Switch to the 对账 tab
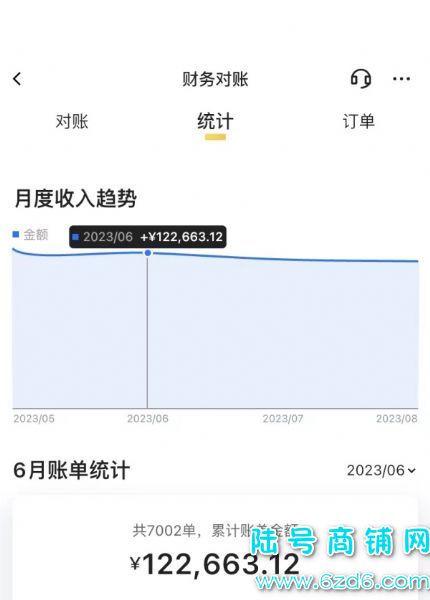Screen dimensions: 430x600 [x=72, y=121]
